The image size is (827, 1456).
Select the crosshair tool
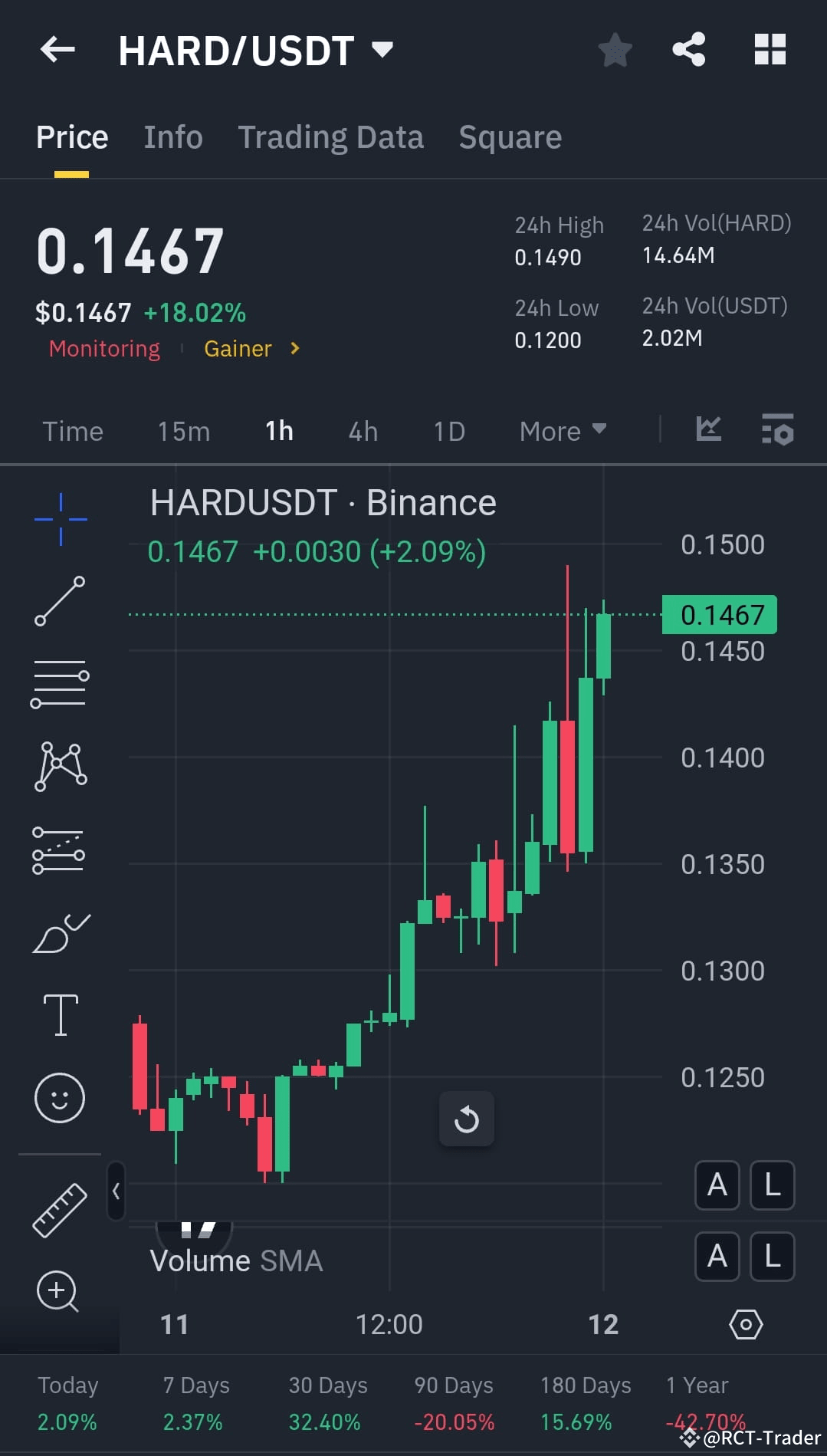tap(60, 518)
